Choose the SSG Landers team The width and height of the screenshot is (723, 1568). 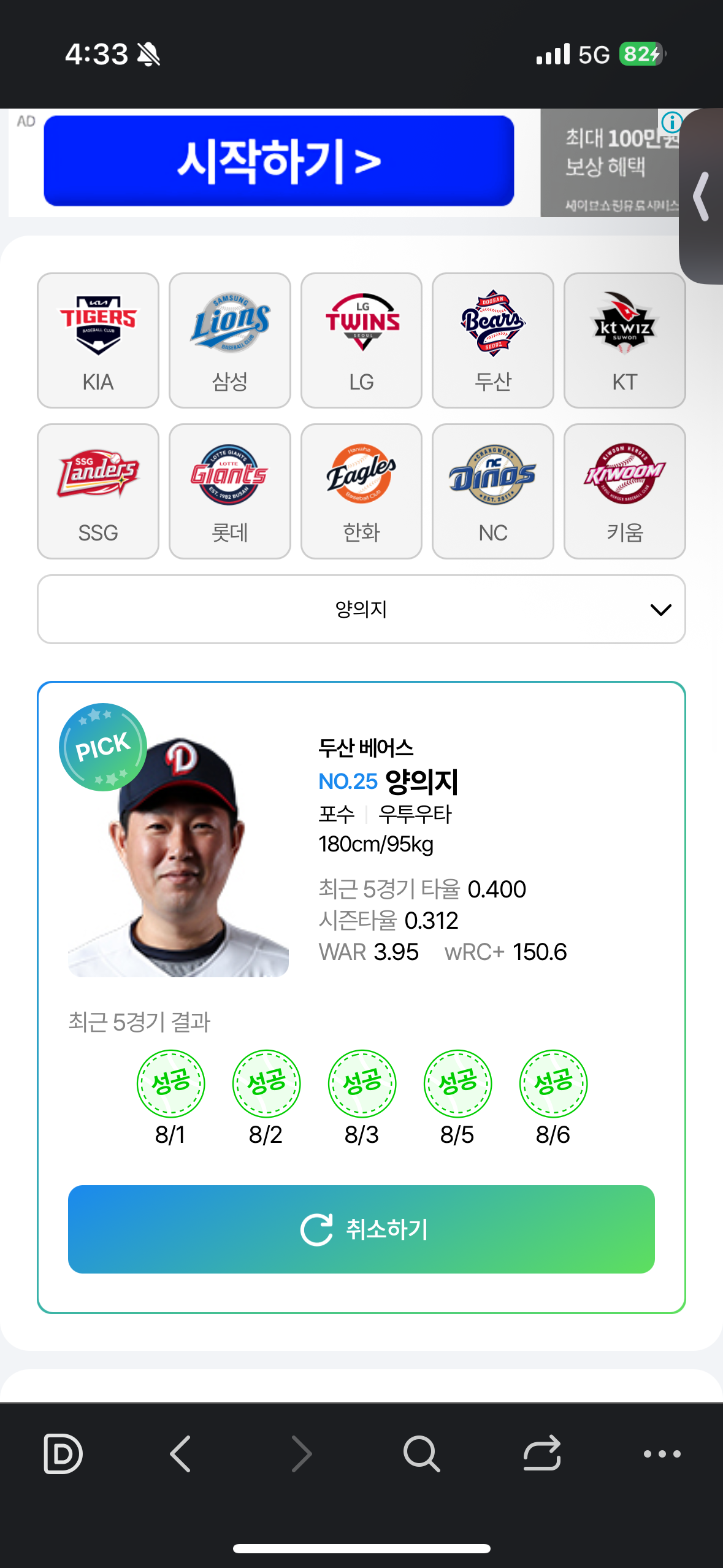pos(98,491)
